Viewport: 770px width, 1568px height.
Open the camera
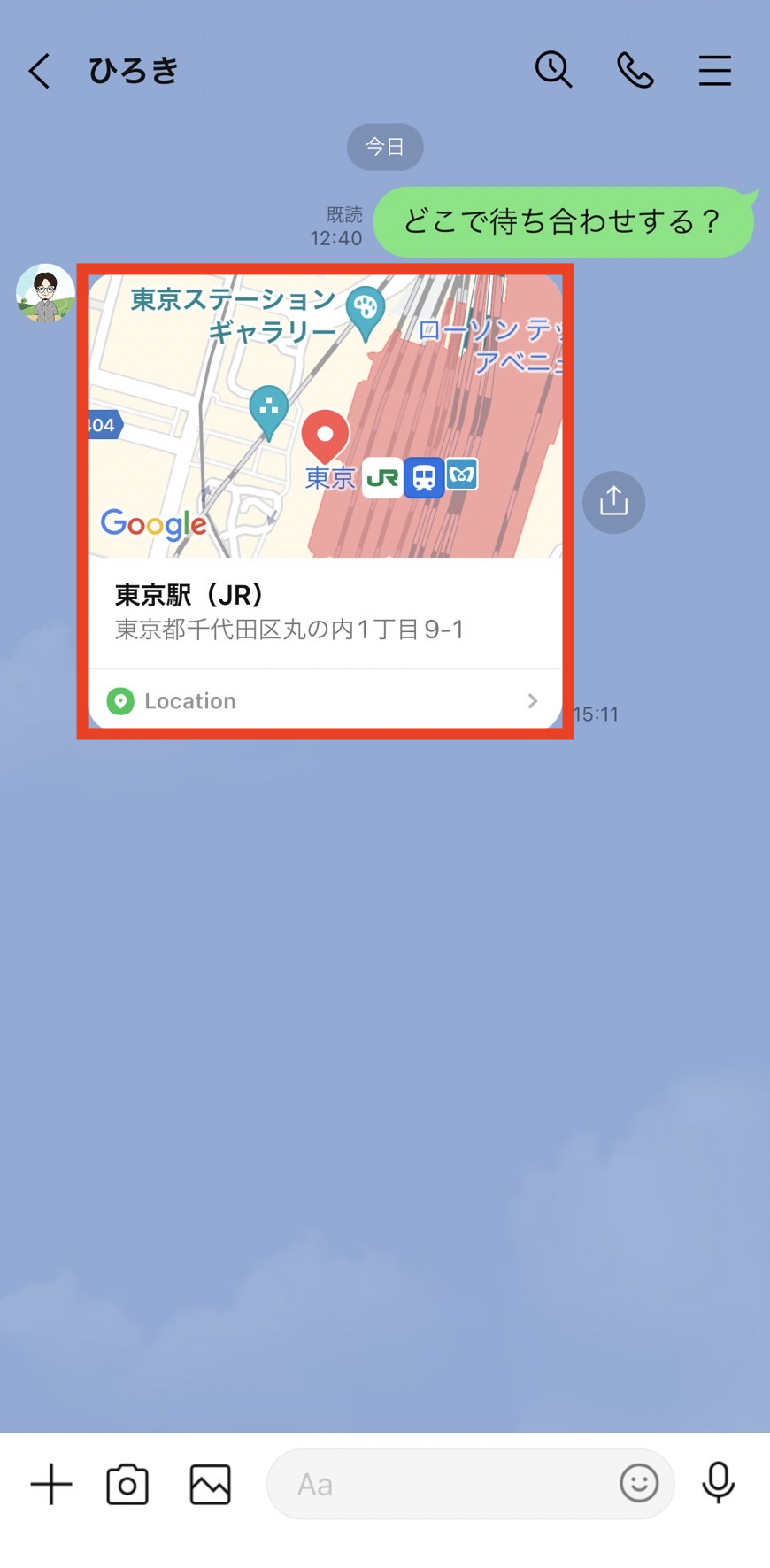point(127,1484)
